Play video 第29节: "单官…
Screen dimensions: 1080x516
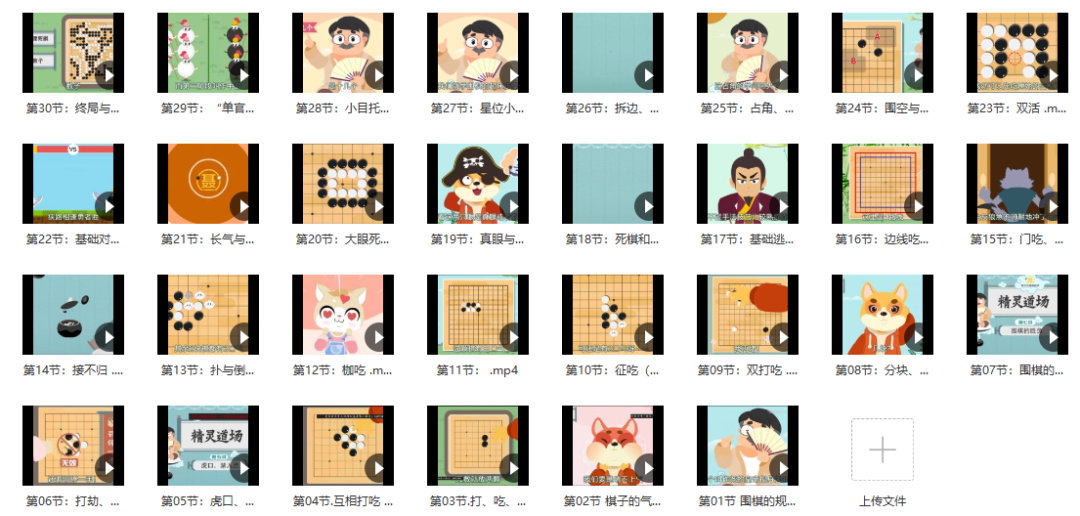(x=241, y=74)
